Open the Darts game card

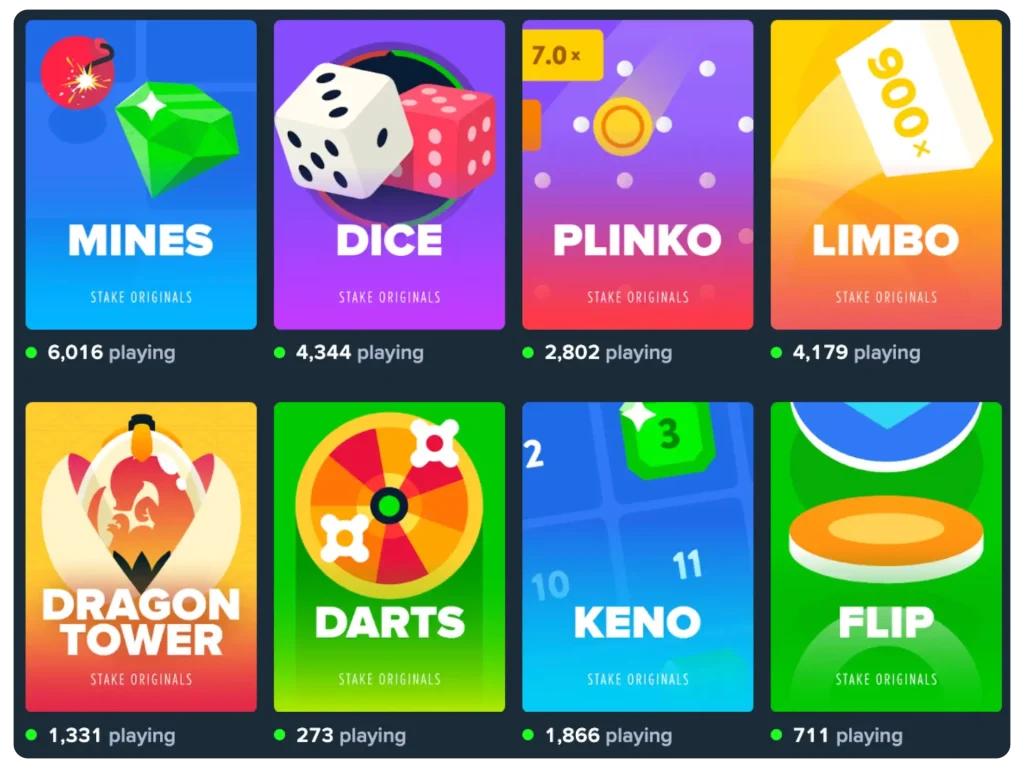point(389,557)
